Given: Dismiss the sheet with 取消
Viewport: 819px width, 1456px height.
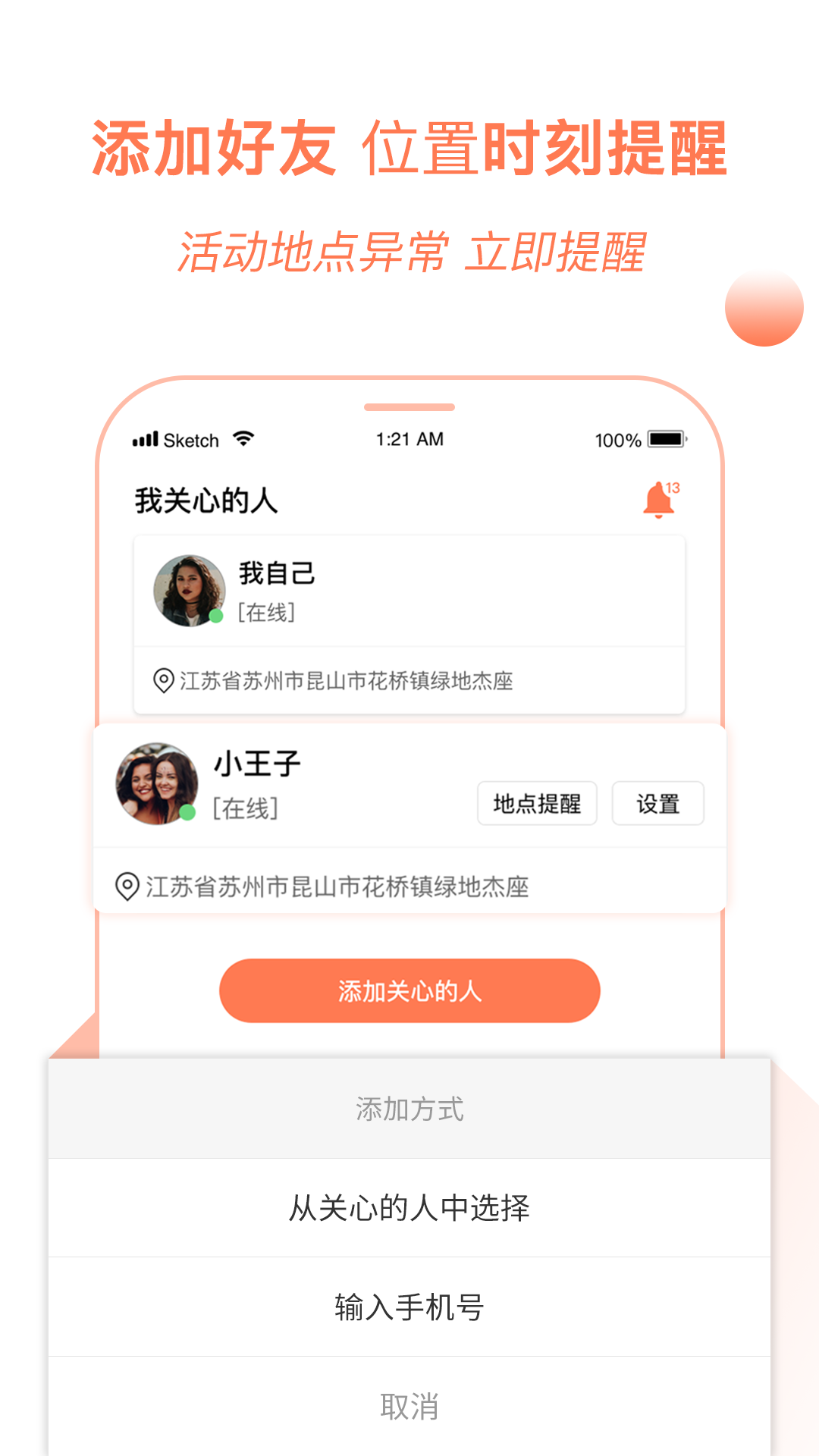Looking at the screenshot, I should pos(409,1404).
